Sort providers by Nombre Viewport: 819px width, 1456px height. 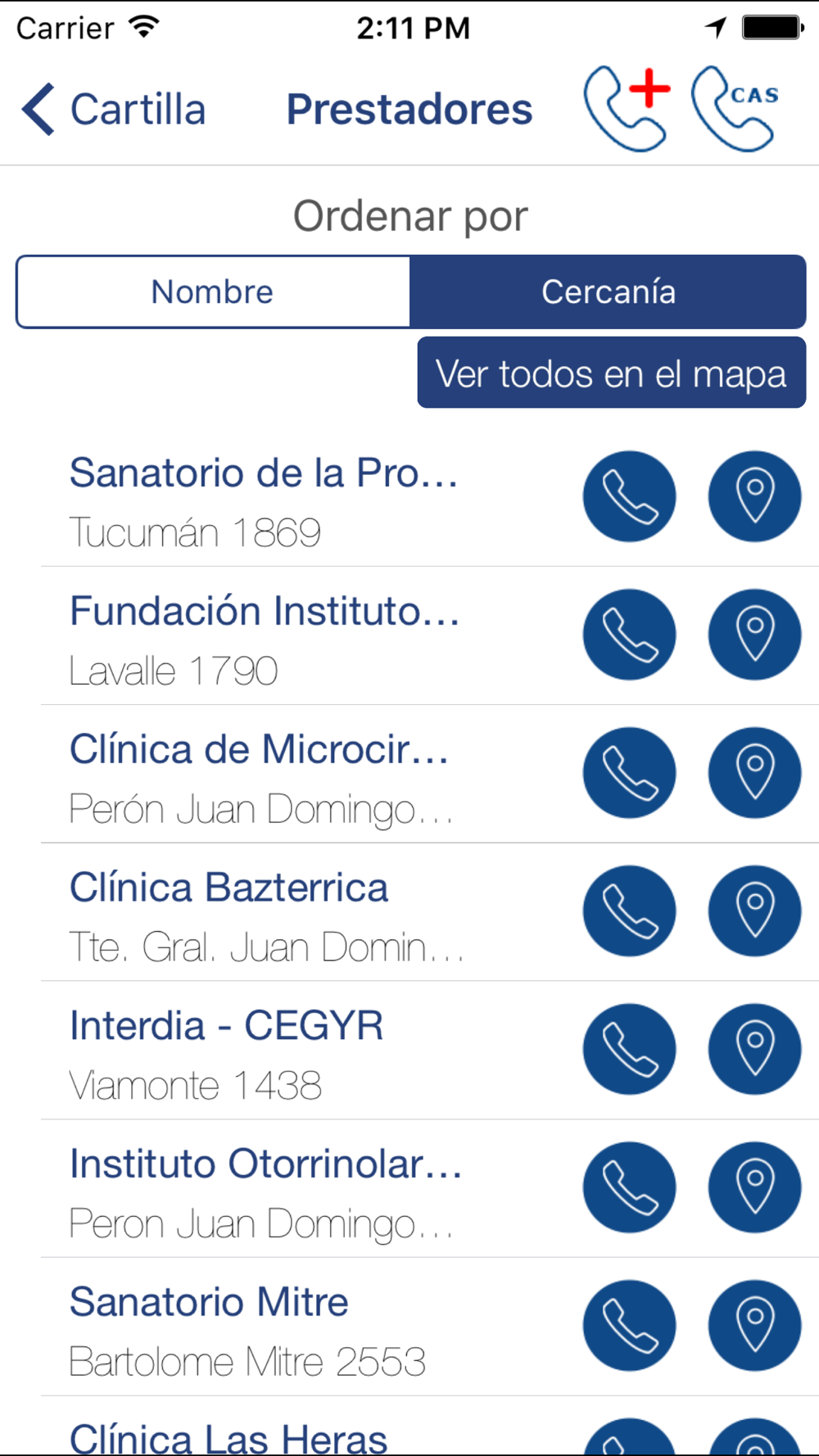213,292
